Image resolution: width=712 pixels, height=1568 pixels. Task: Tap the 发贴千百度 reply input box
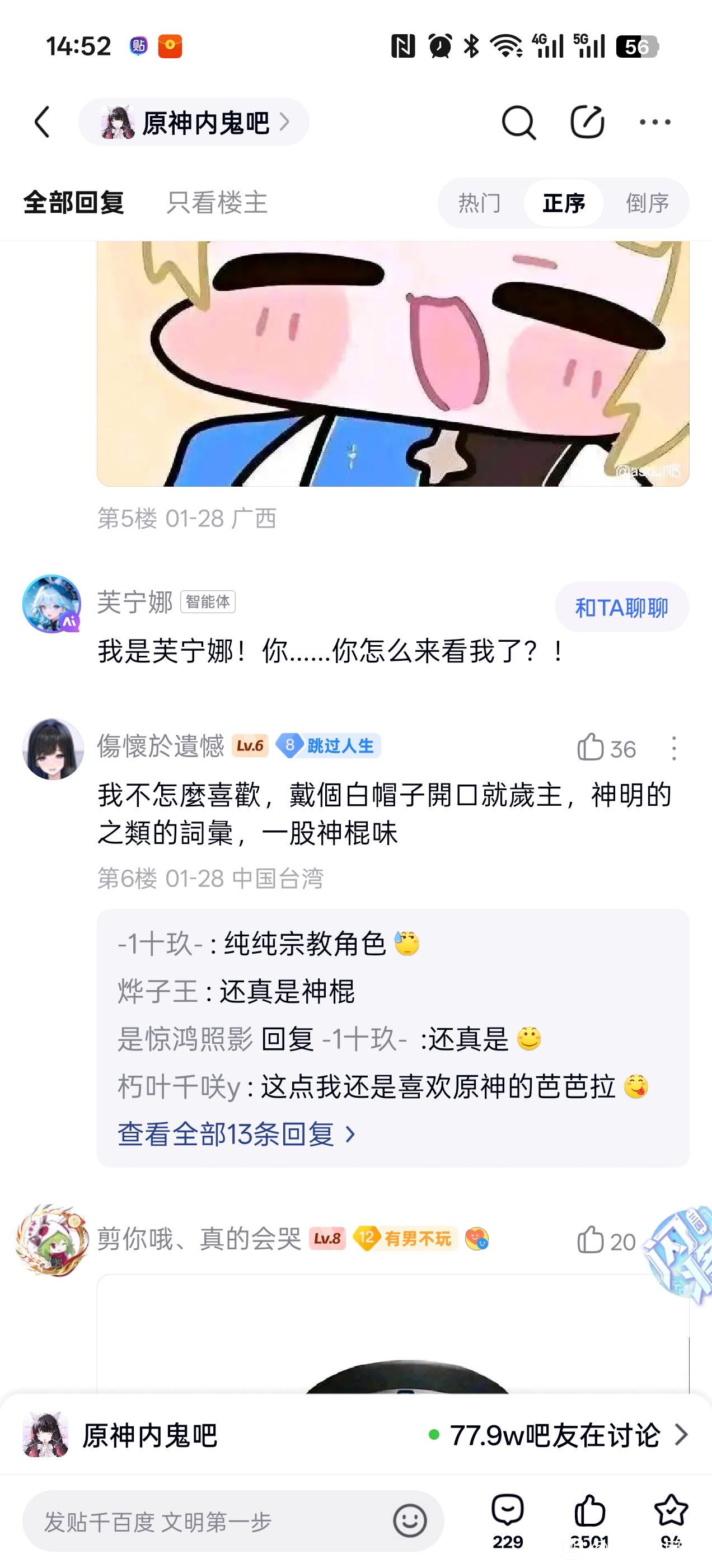tap(207, 1522)
